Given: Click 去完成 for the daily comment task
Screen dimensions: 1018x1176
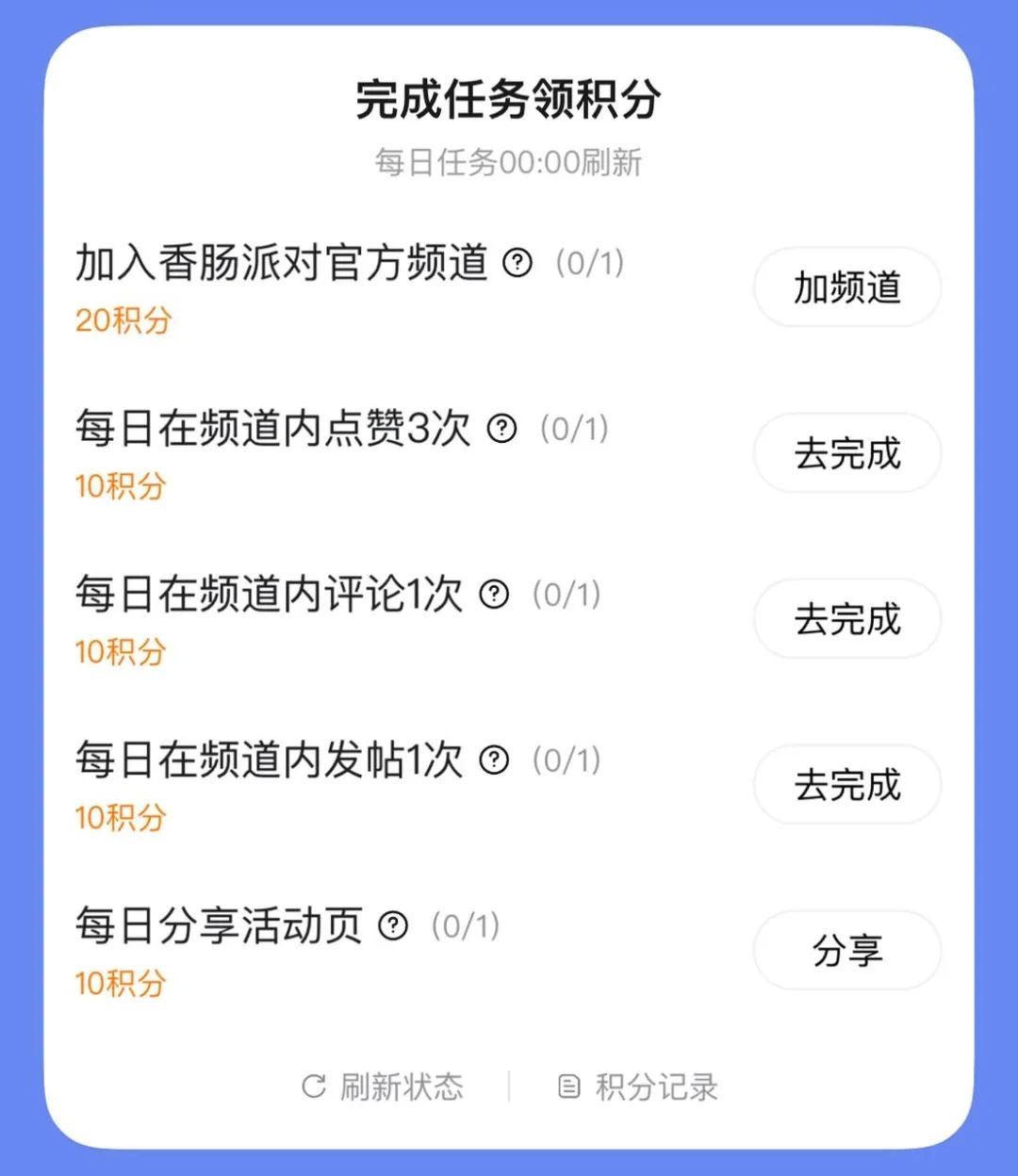Looking at the screenshot, I should (846, 619).
